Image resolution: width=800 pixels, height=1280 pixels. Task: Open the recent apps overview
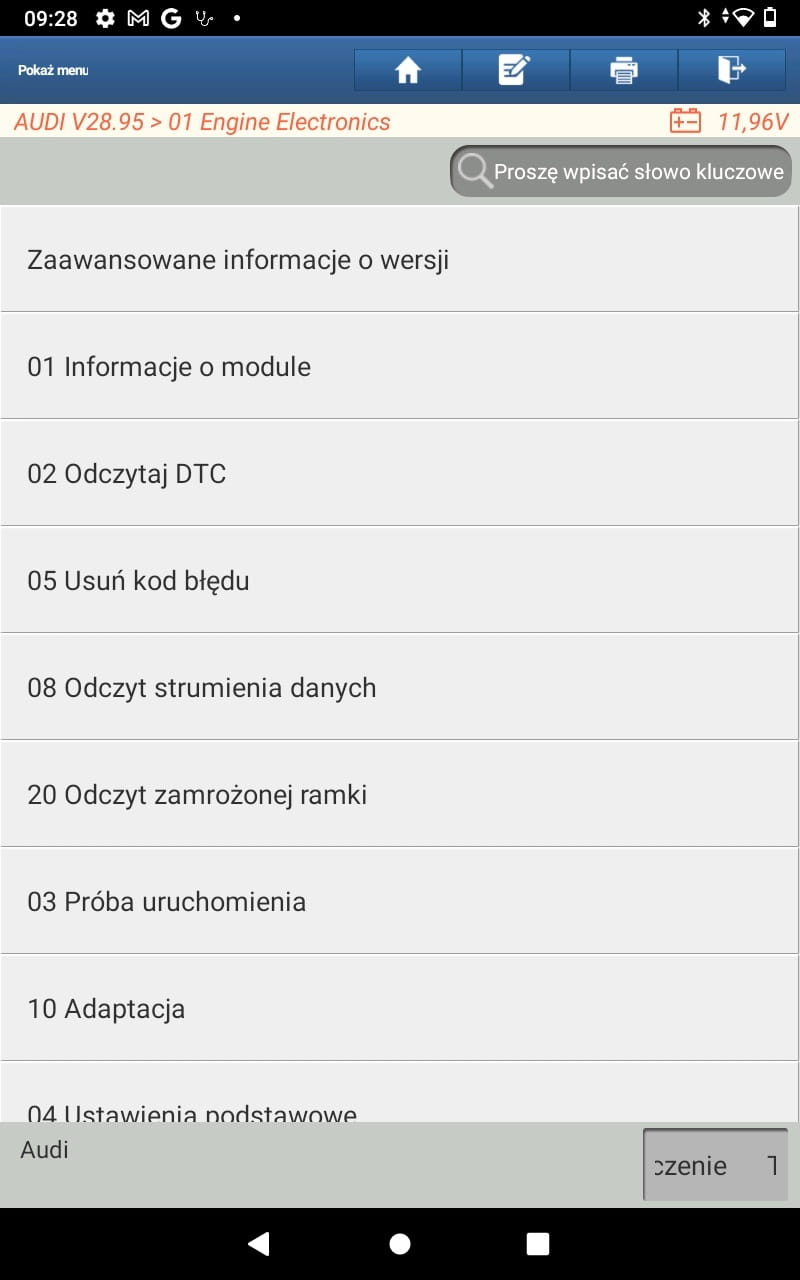538,1243
